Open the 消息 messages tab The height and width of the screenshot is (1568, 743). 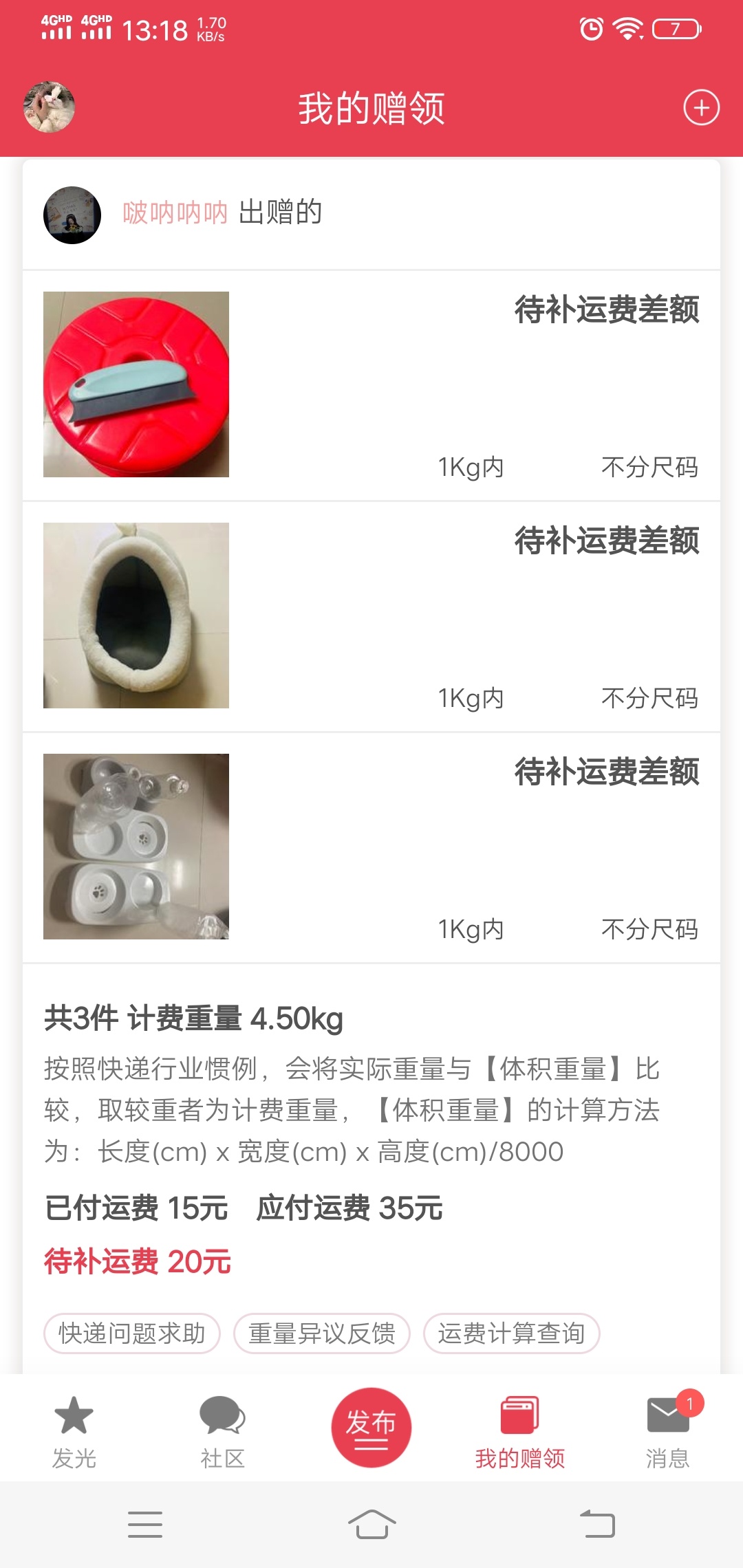[668, 1430]
